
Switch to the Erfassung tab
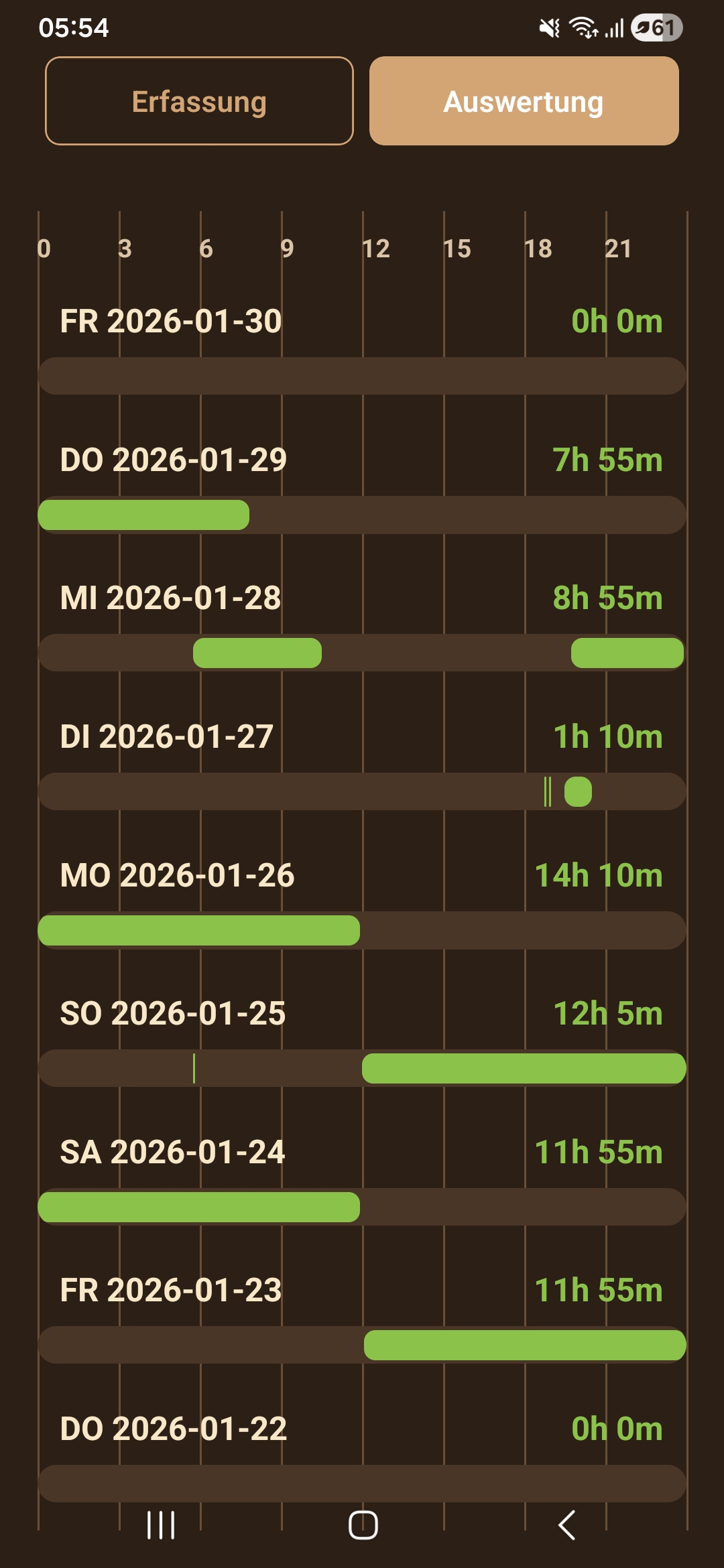click(x=199, y=101)
